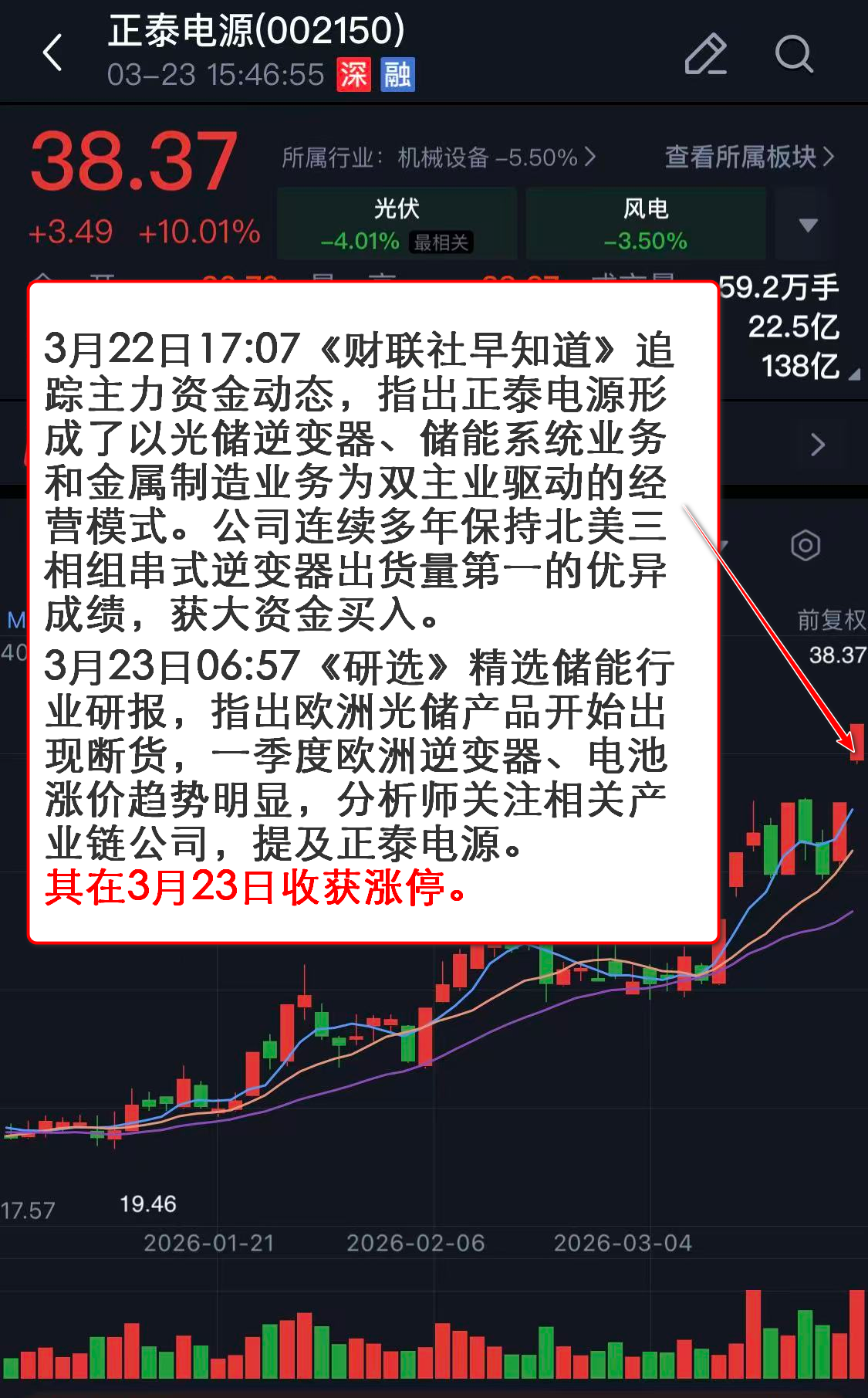Screen dimensions: 868x1398
Task: Change the 前复权 price adjustment option
Action: pyautogui.click(x=830, y=619)
